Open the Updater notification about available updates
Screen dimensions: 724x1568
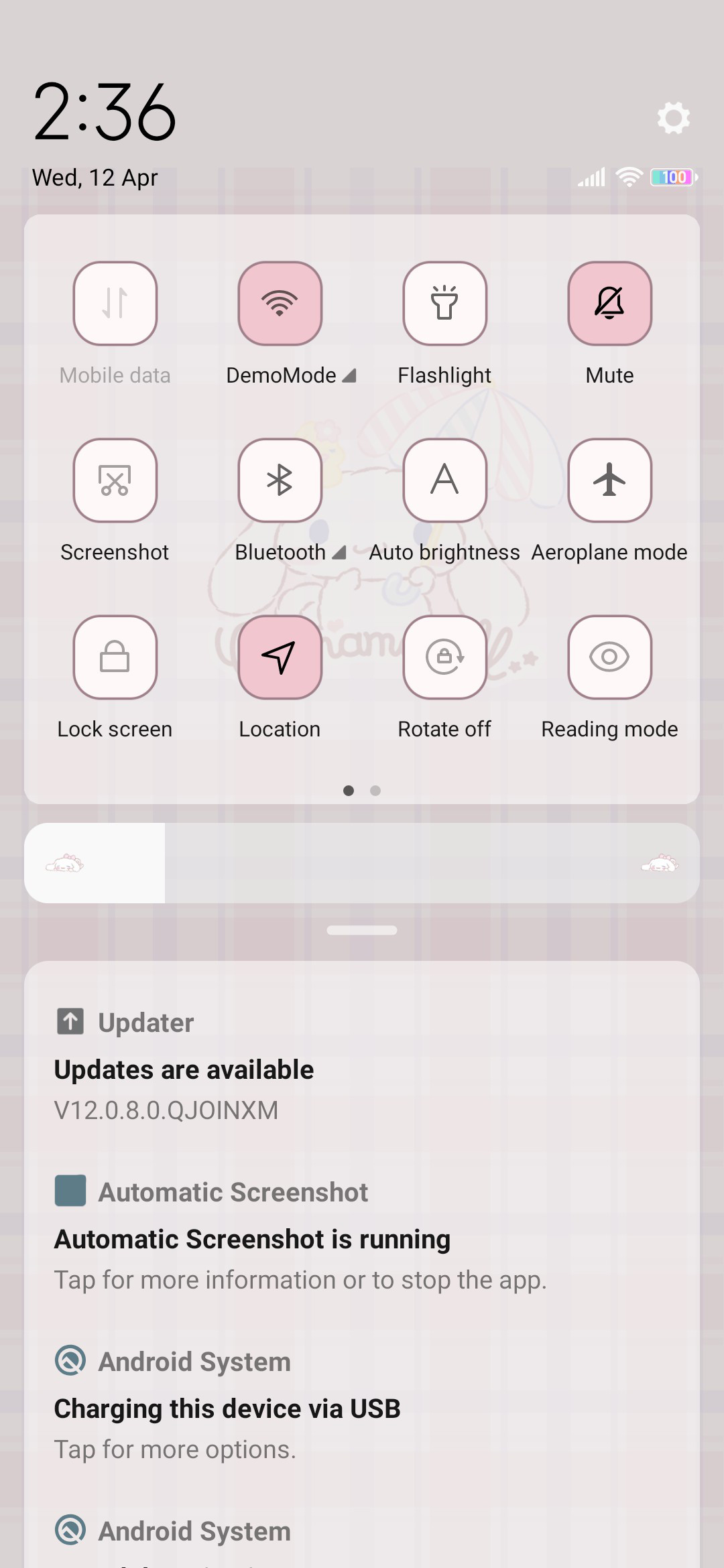click(x=362, y=1065)
